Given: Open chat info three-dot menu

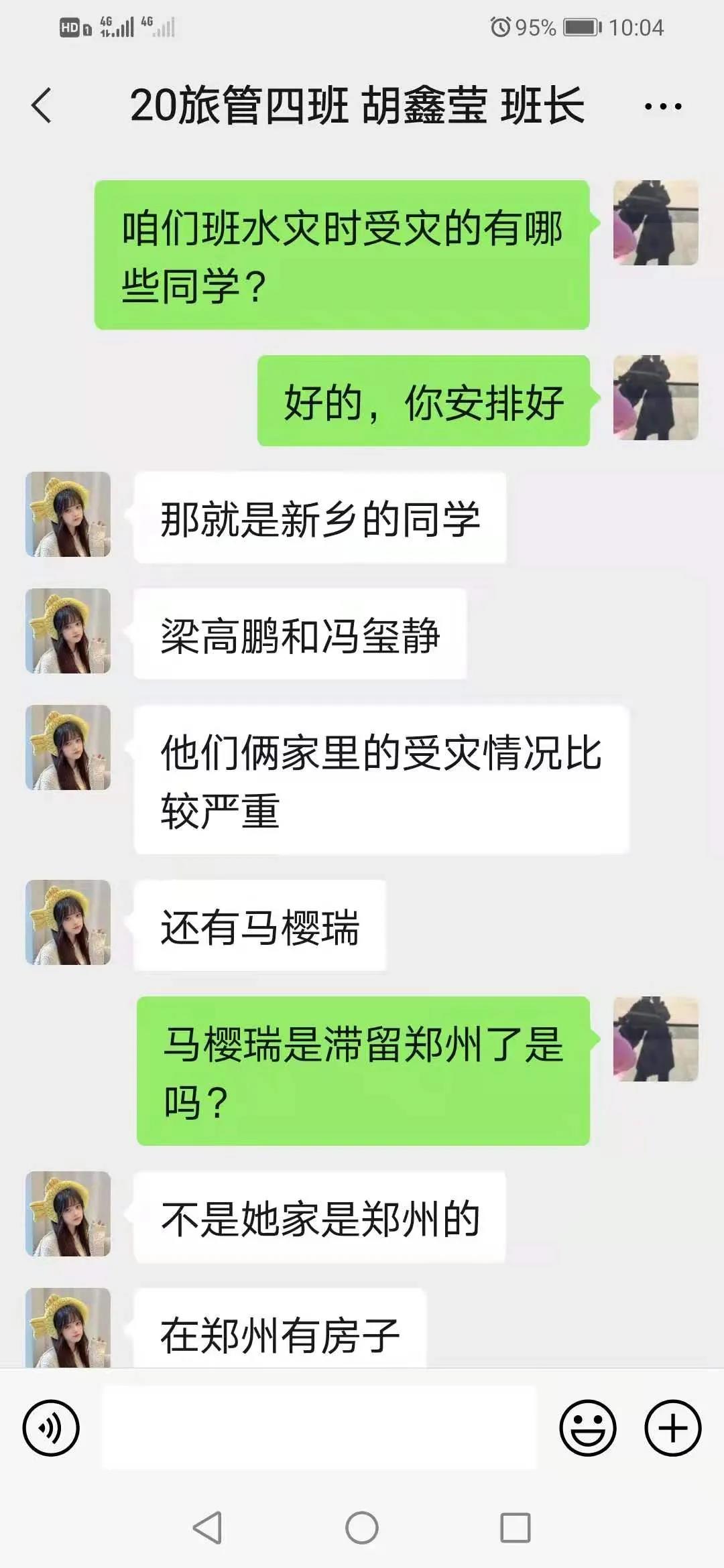Looking at the screenshot, I should tap(662, 106).
